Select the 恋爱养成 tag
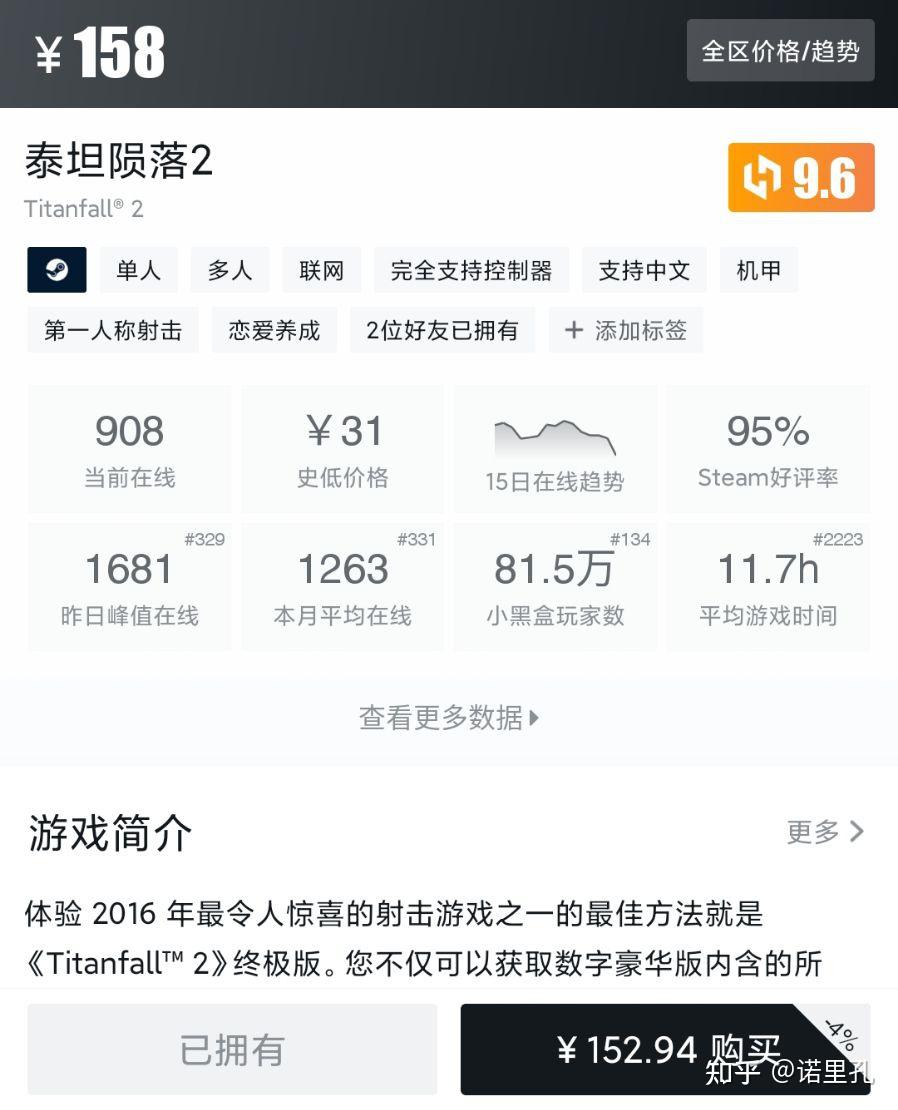 [x=274, y=331]
